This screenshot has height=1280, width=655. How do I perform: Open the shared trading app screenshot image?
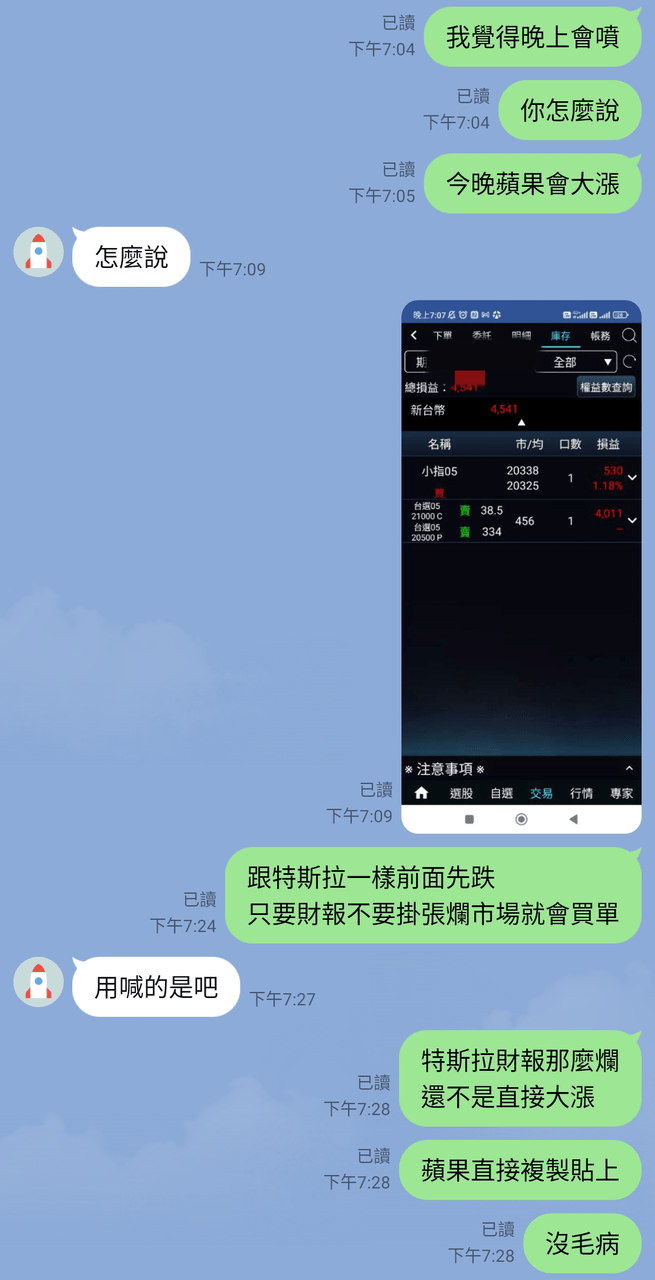click(x=521, y=566)
